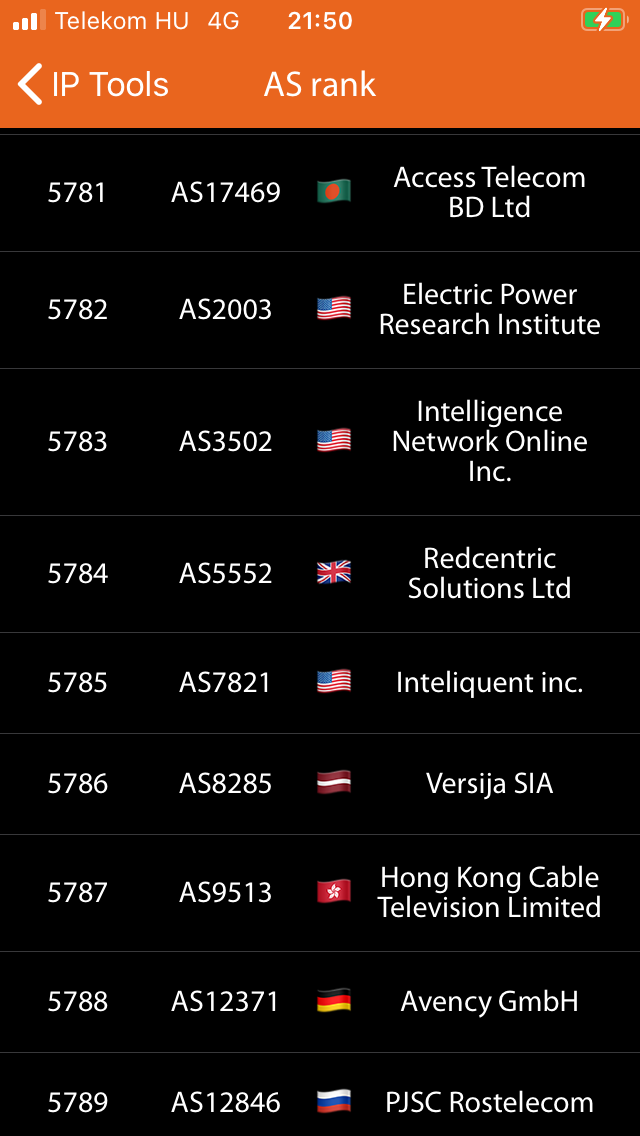The width and height of the screenshot is (640, 1136).
Task: Open the Access Telecom BD Ltd row
Action: [x=320, y=193]
